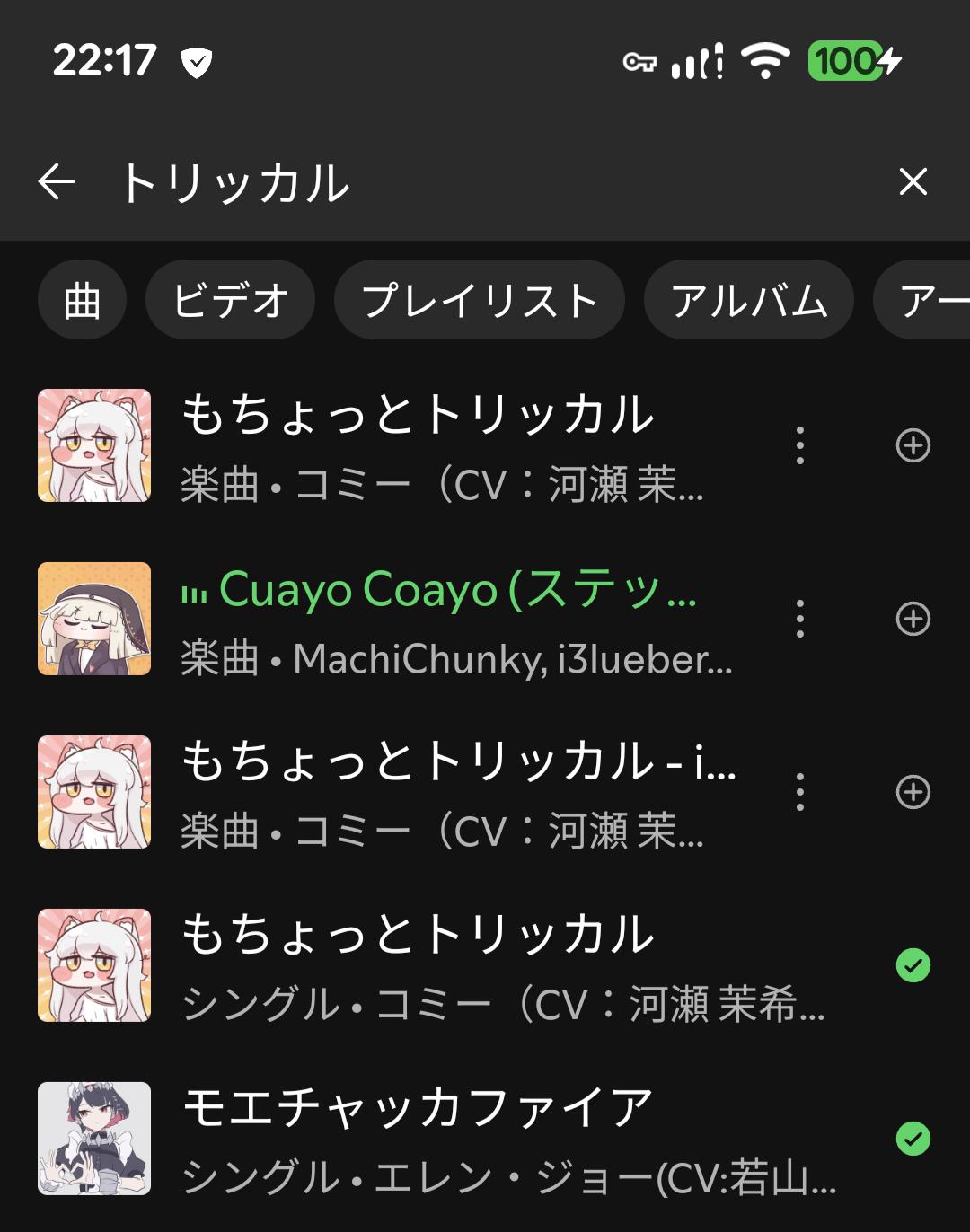Viewport: 970px width, 1232px height.
Task: Remove モエチャッカファイア from saved items
Action: pyautogui.click(x=913, y=1139)
